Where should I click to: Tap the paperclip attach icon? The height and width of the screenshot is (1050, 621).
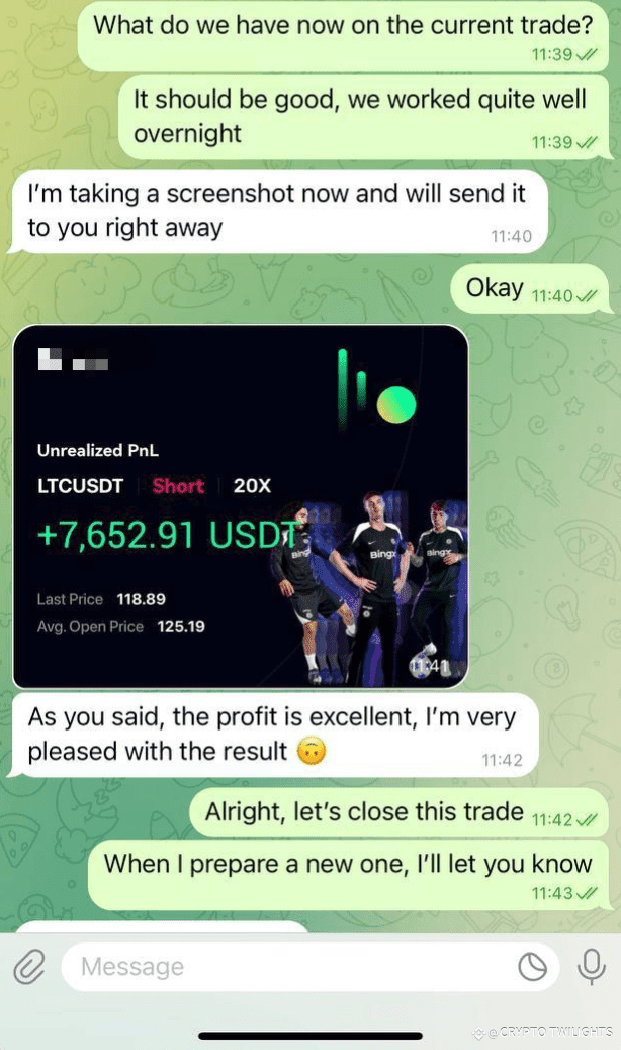click(29, 966)
